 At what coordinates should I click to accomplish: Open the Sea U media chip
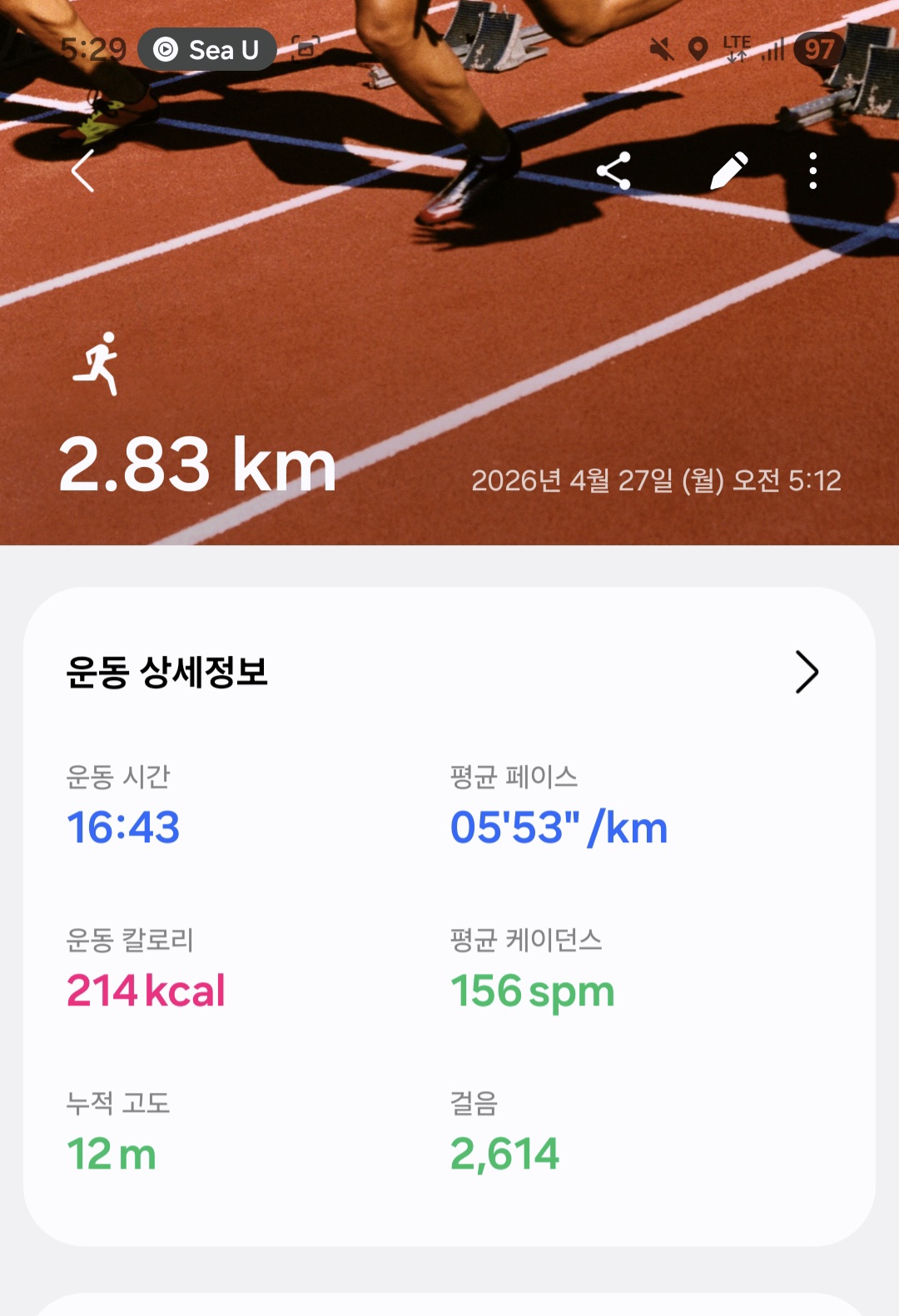[207, 50]
